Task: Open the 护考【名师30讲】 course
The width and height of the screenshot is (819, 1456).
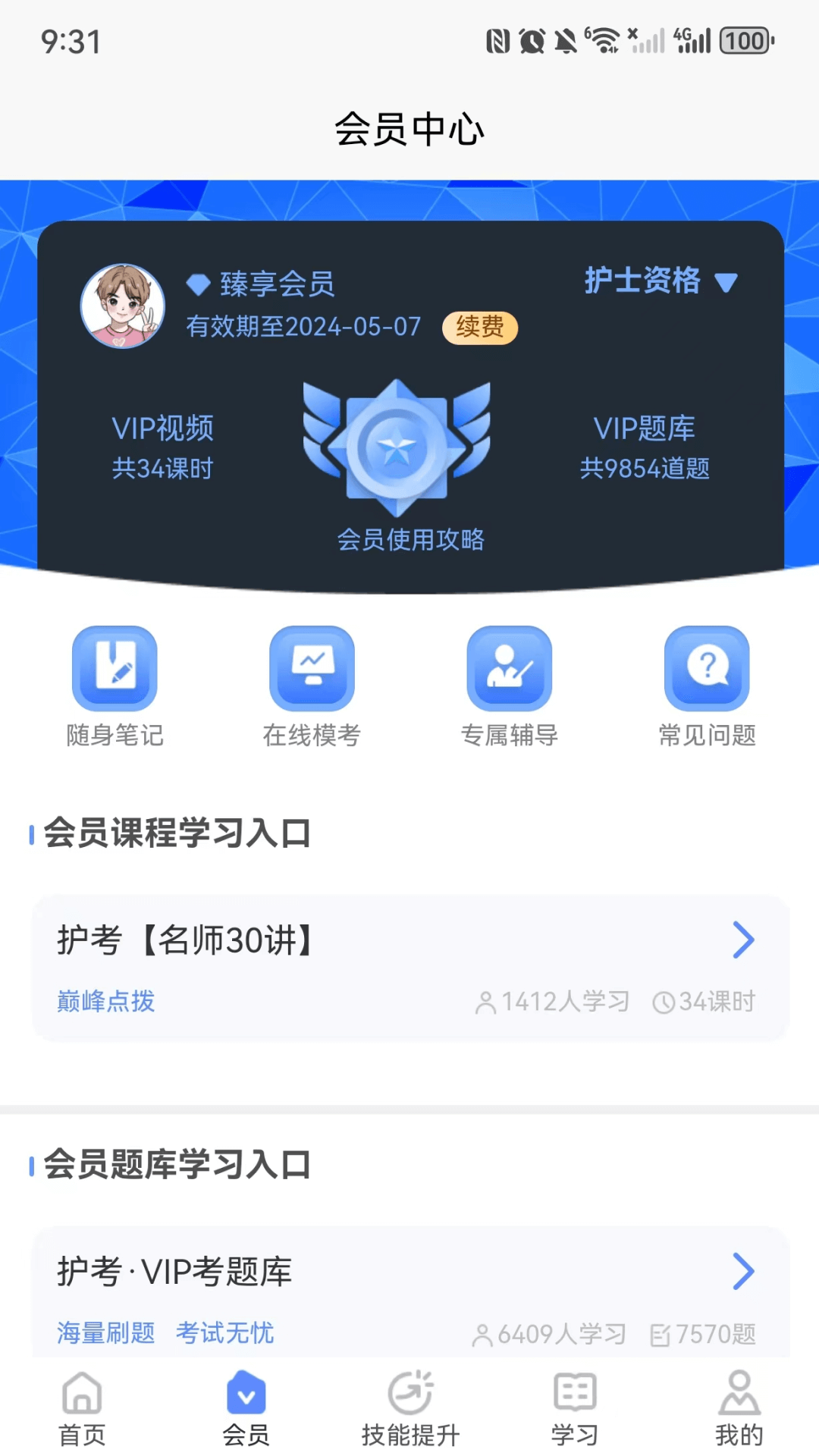Action: pyautogui.click(x=410, y=968)
